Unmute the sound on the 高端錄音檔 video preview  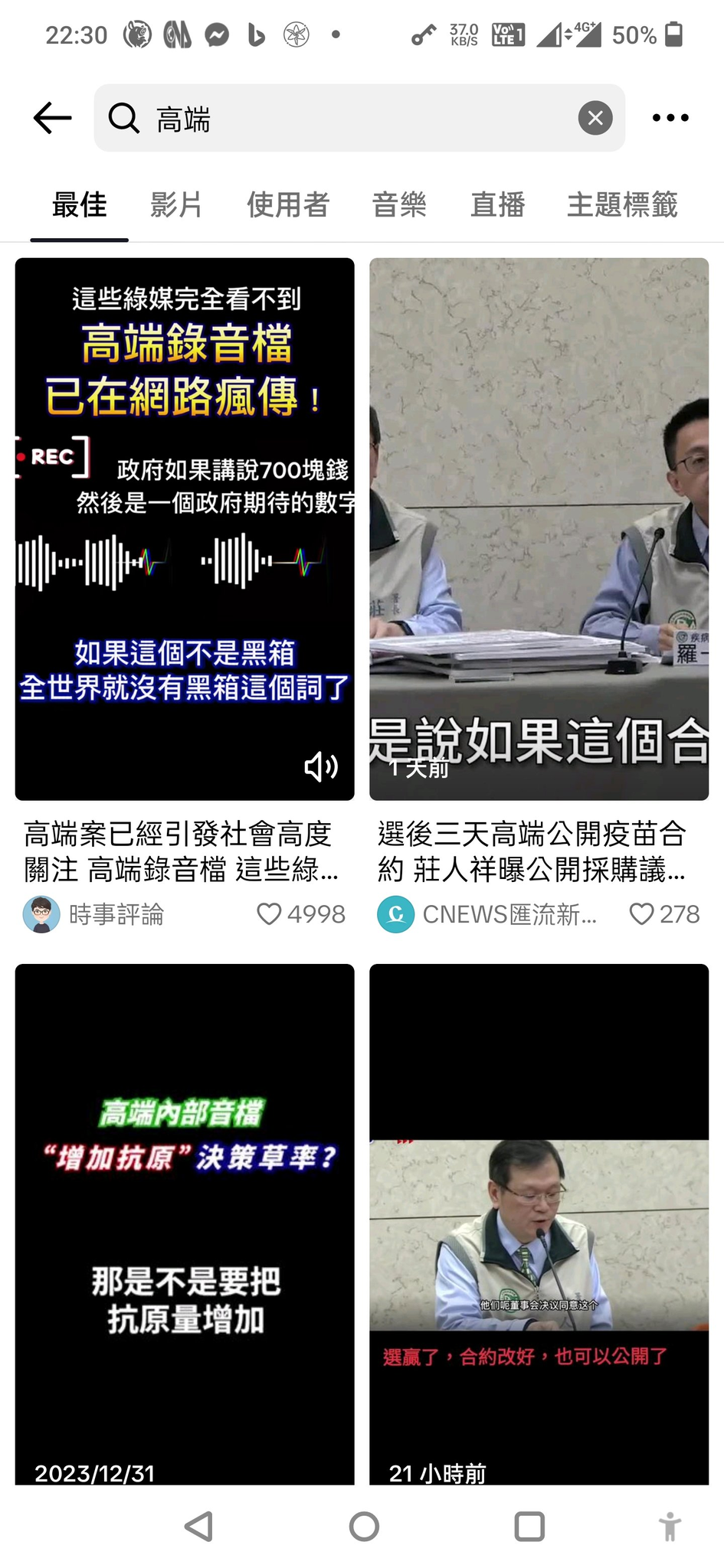coord(321,766)
